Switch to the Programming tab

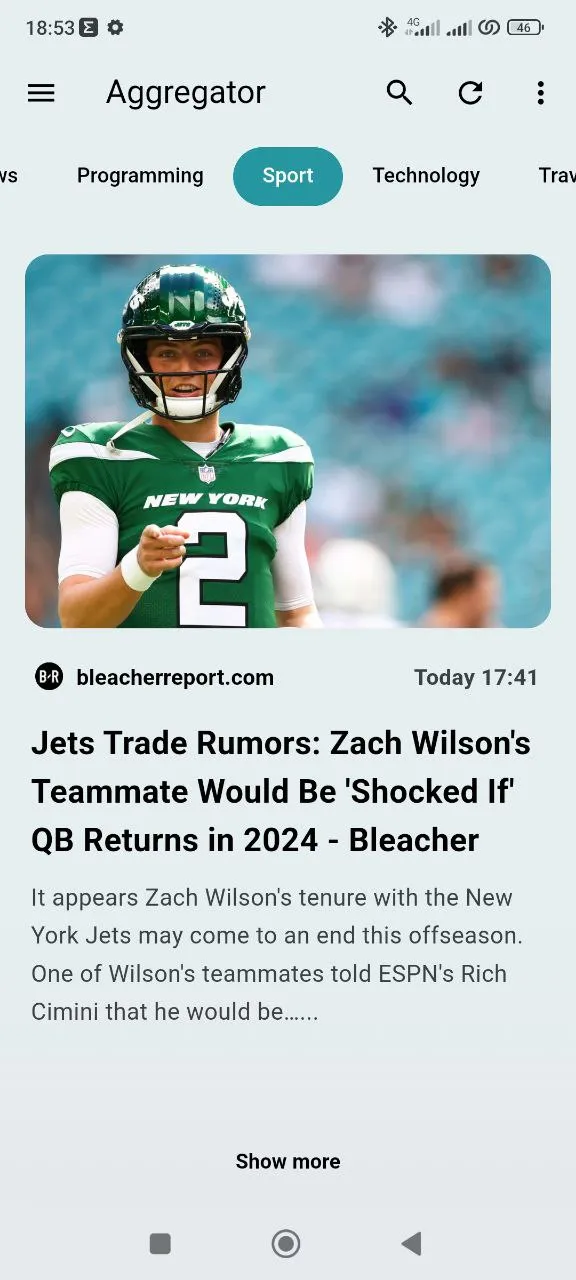coord(140,176)
